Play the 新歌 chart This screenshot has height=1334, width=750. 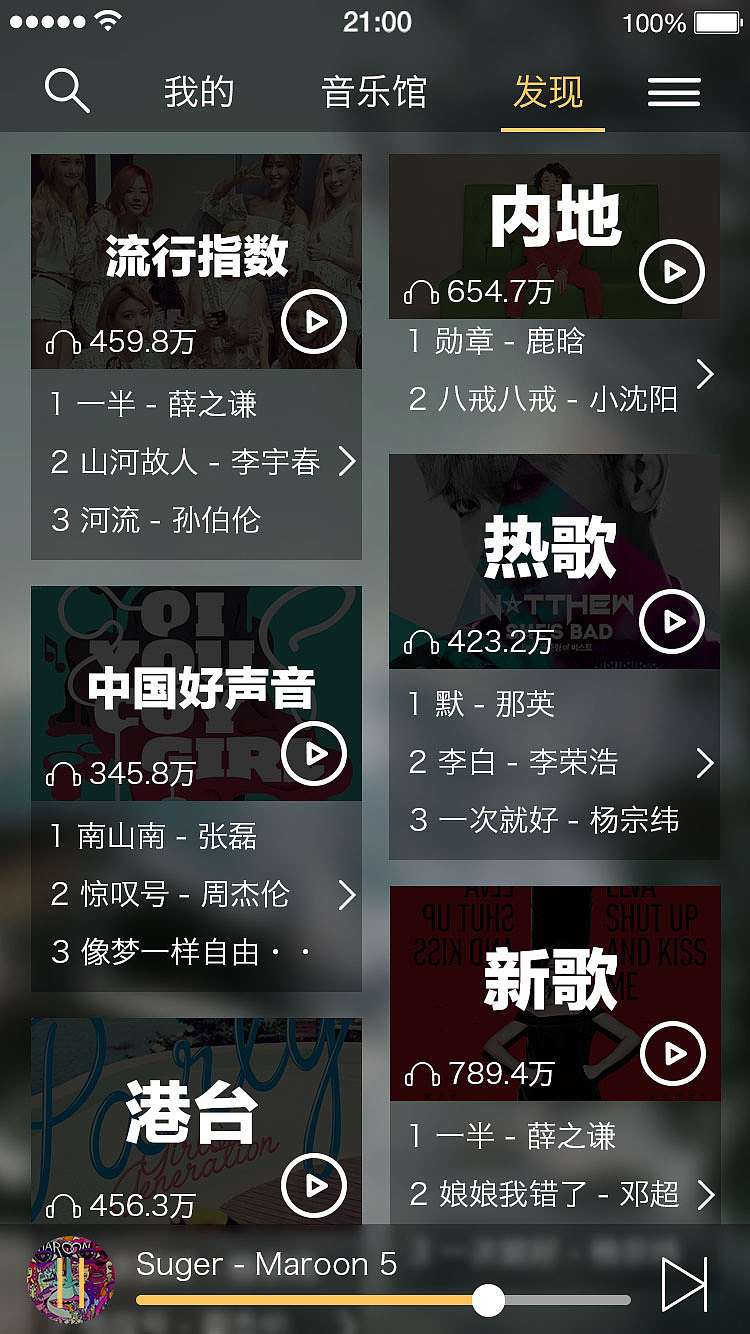(x=674, y=1053)
